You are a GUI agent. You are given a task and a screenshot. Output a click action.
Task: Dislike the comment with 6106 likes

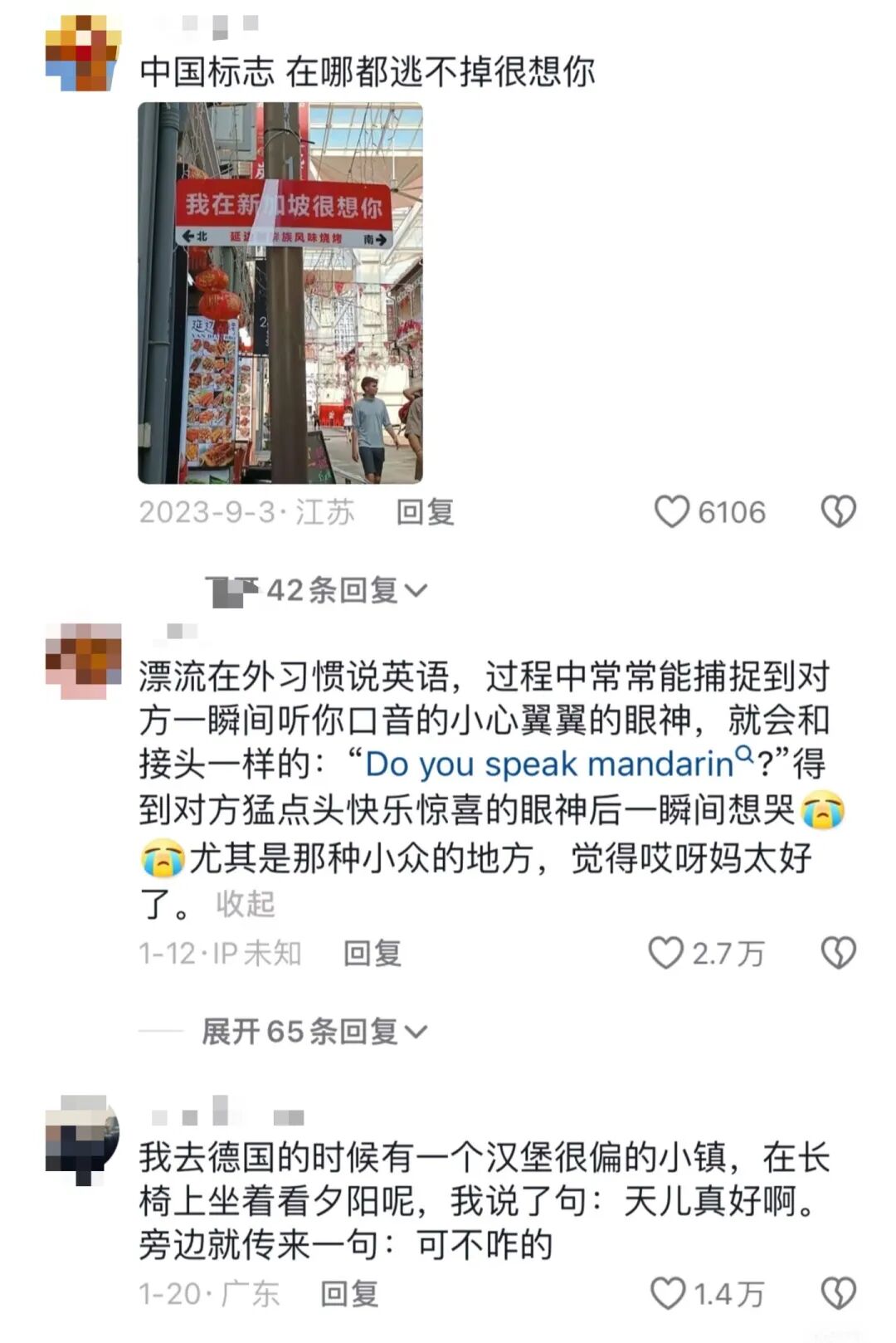coord(838,512)
